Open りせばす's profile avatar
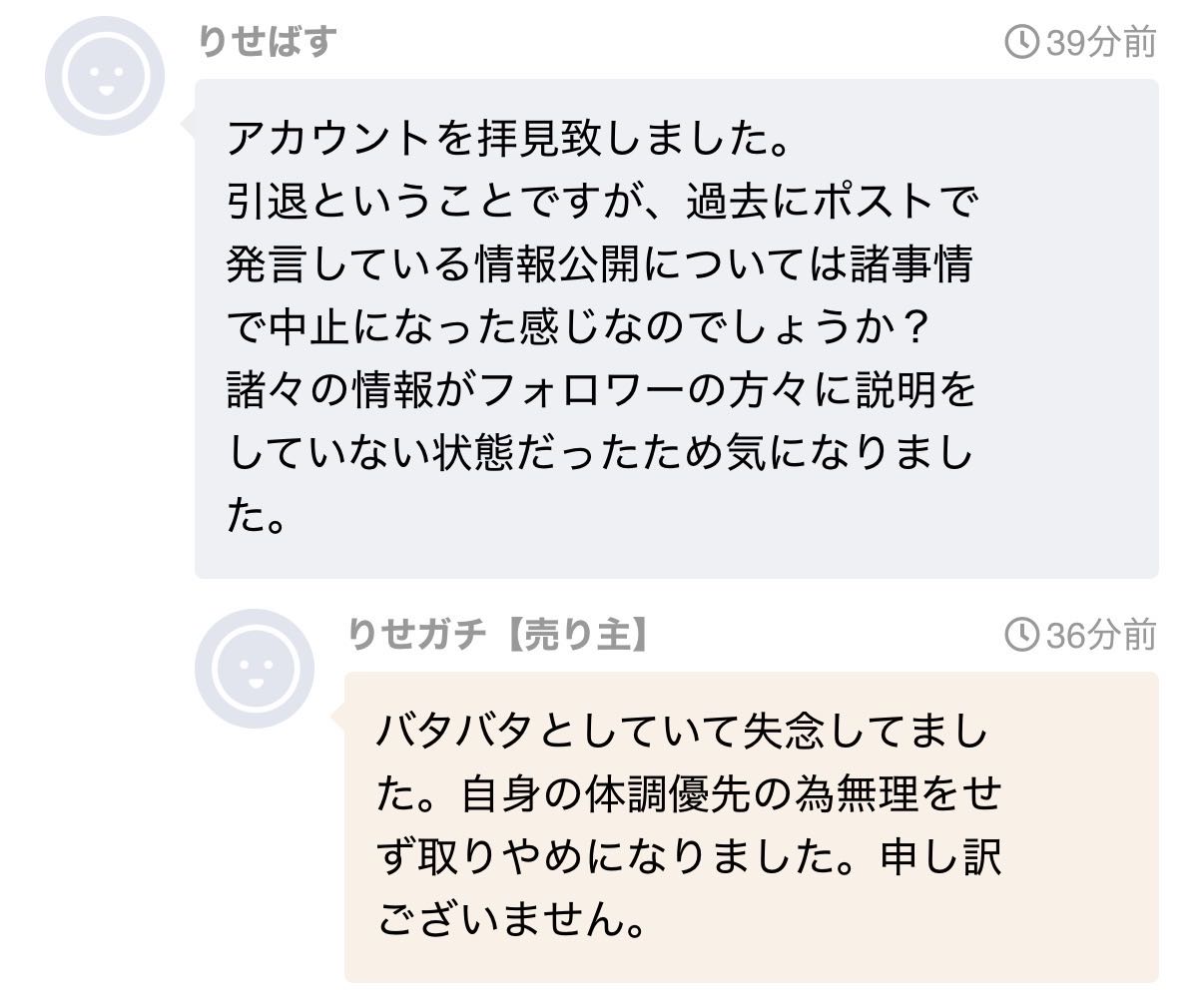The width and height of the screenshot is (1204, 1007). click(105, 77)
